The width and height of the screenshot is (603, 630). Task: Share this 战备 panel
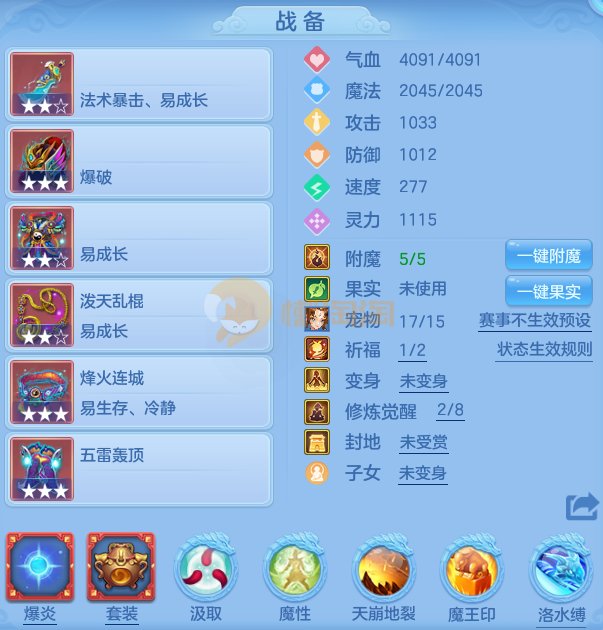[x=581, y=507]
